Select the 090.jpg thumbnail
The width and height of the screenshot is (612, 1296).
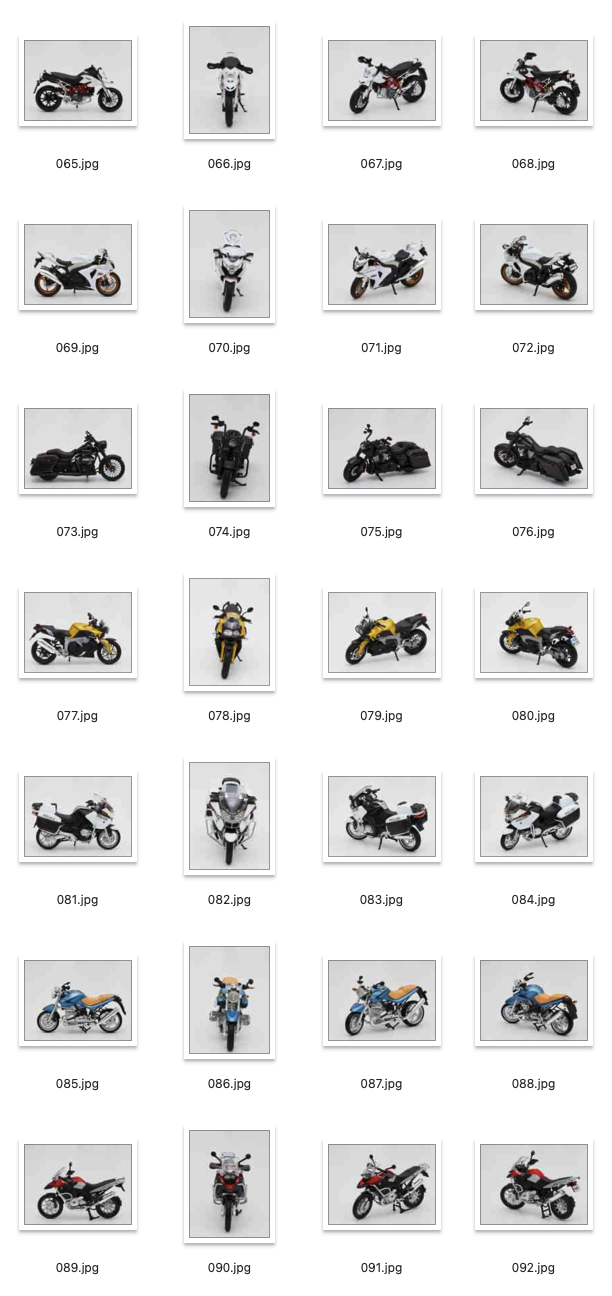229,1184
